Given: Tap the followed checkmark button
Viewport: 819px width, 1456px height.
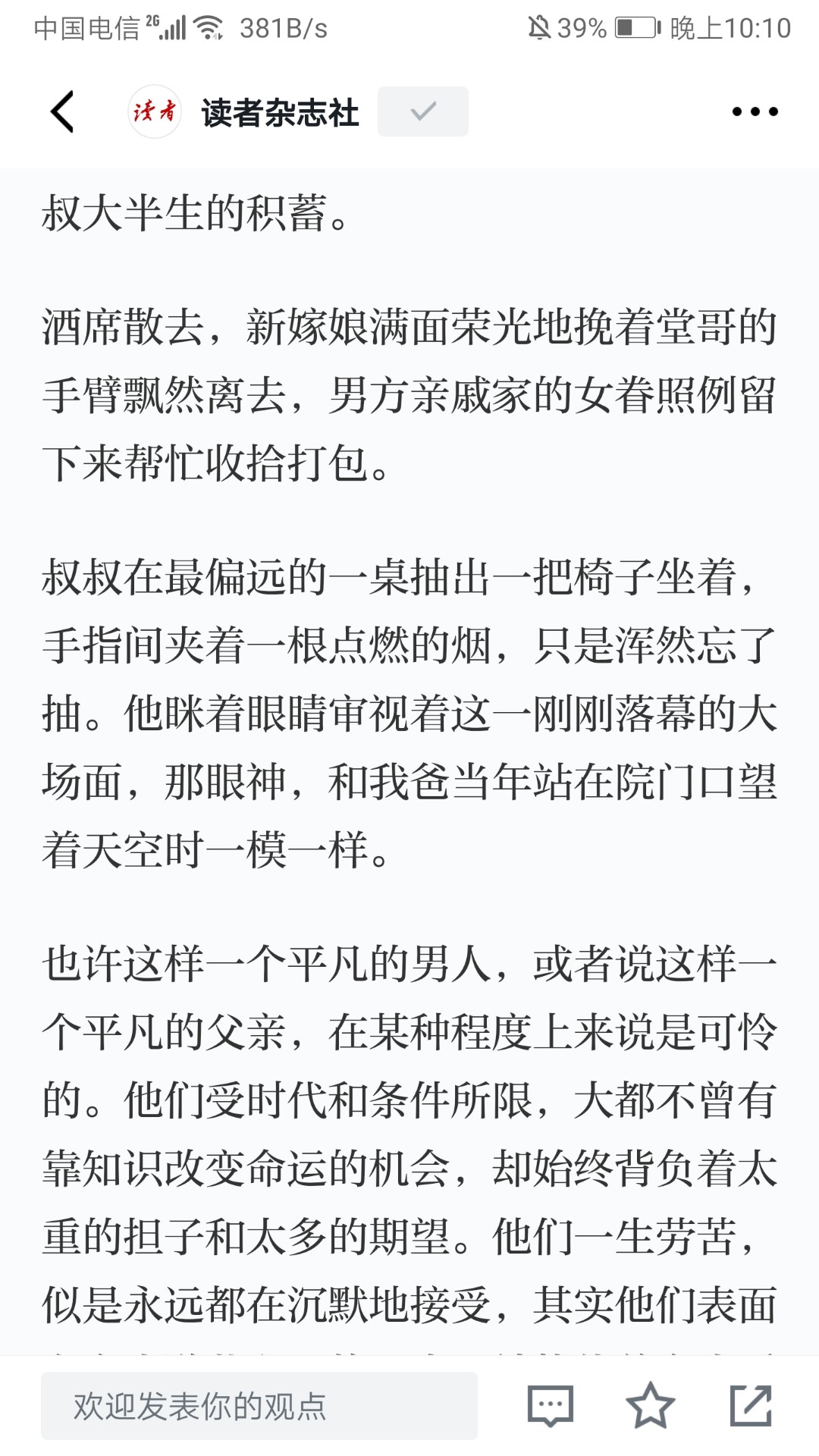Looking at the screenshot, I should (x=422, y=112).
